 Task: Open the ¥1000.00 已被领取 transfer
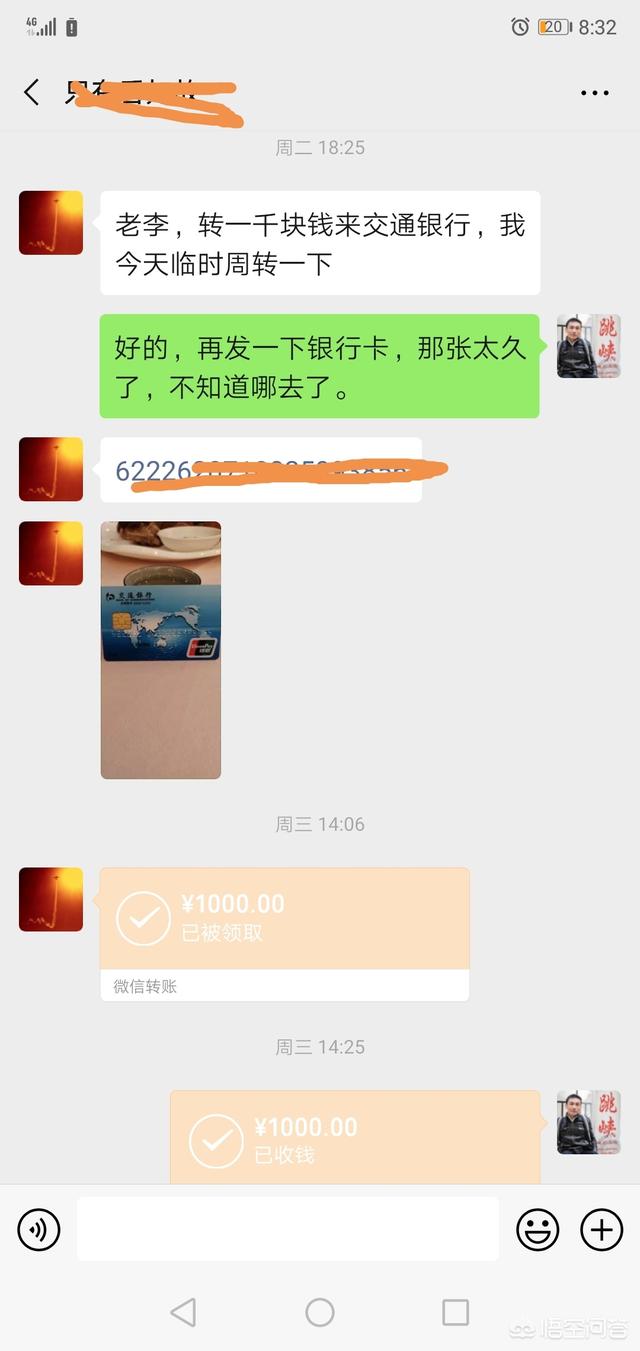click(284, 920)
